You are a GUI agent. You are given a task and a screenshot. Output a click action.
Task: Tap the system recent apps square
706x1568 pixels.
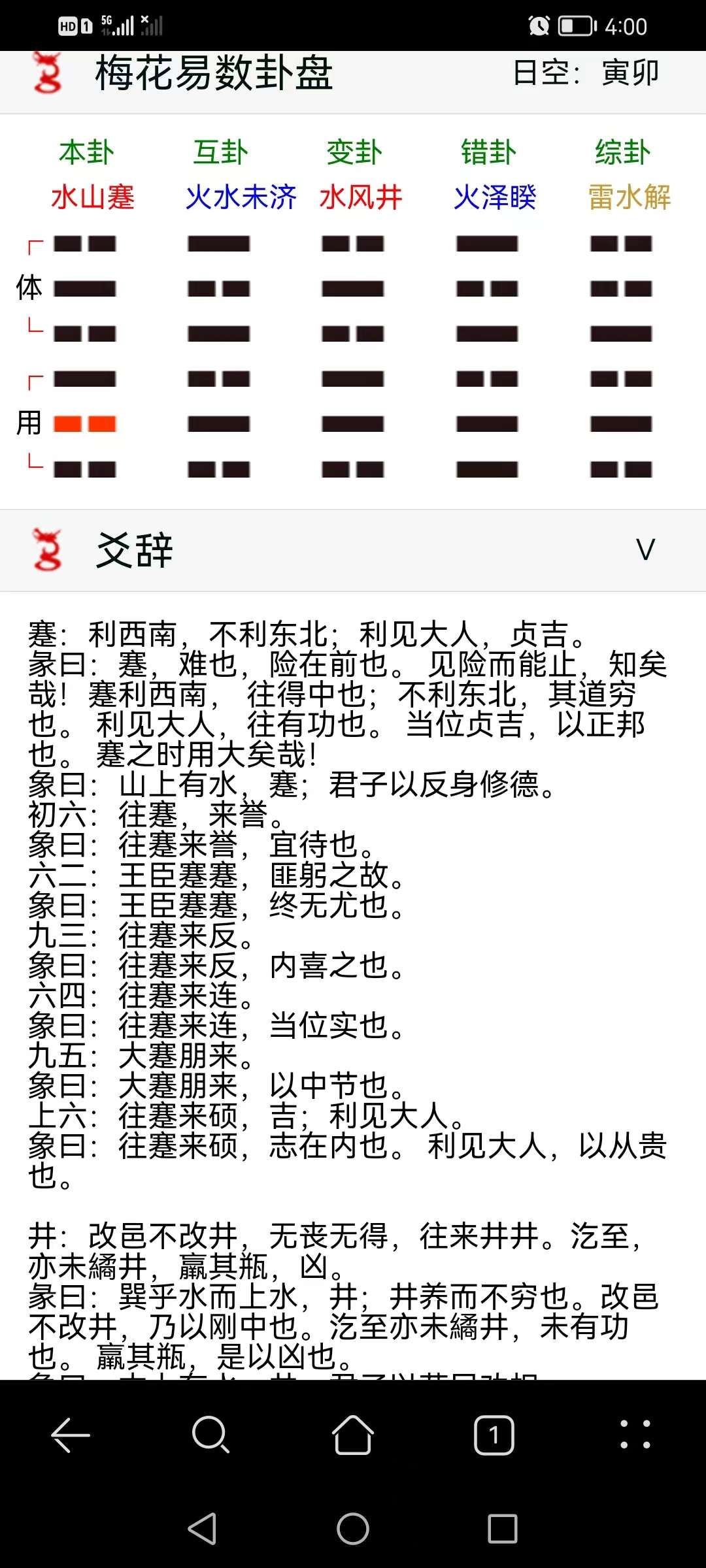click(502, 1529)
